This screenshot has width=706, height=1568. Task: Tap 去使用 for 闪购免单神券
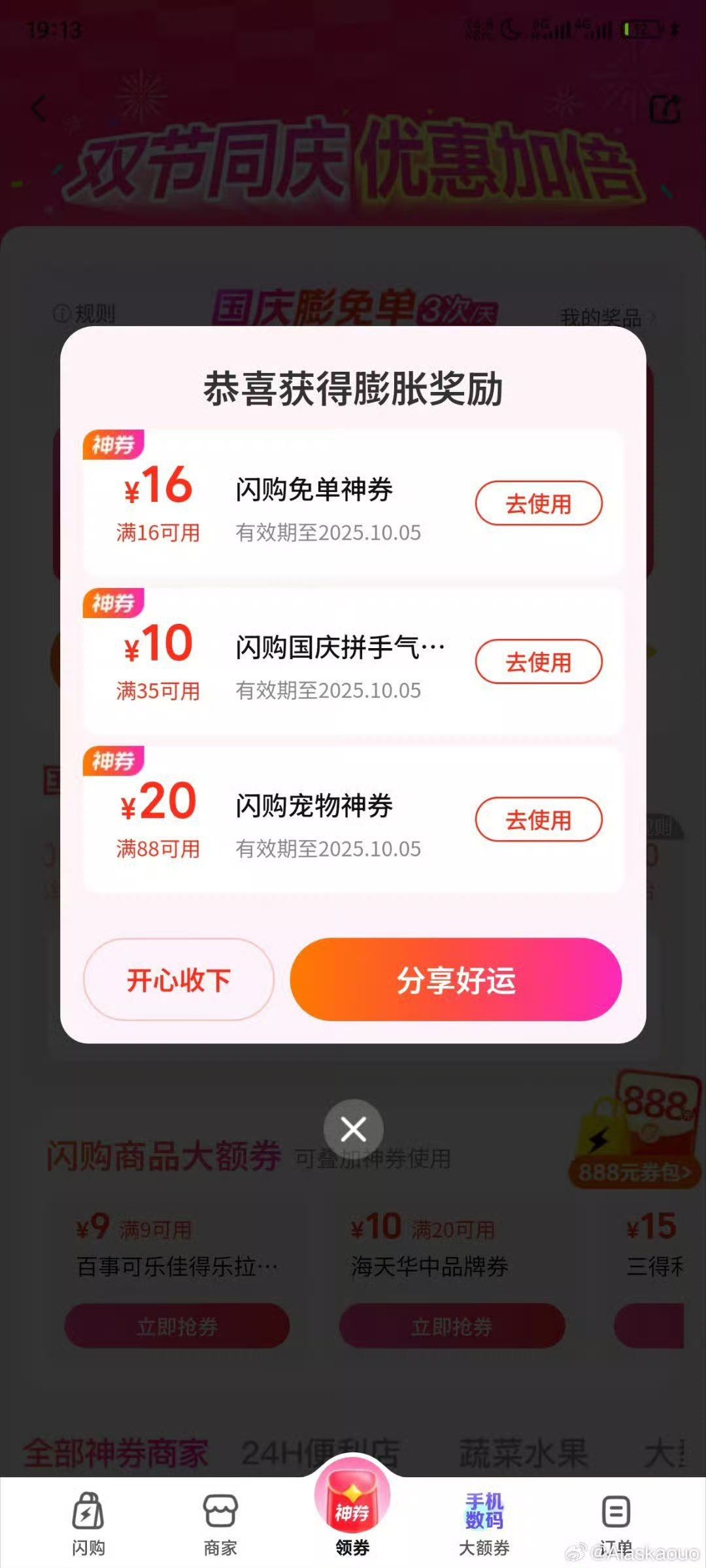(538, 504)
